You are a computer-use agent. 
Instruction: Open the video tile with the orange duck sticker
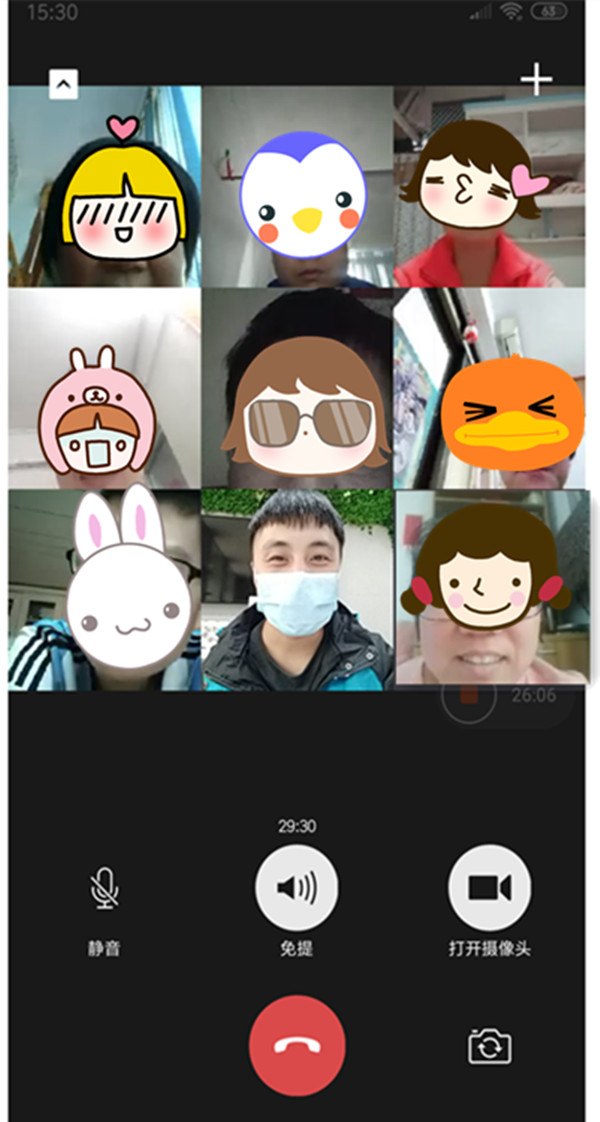point(490,388)
